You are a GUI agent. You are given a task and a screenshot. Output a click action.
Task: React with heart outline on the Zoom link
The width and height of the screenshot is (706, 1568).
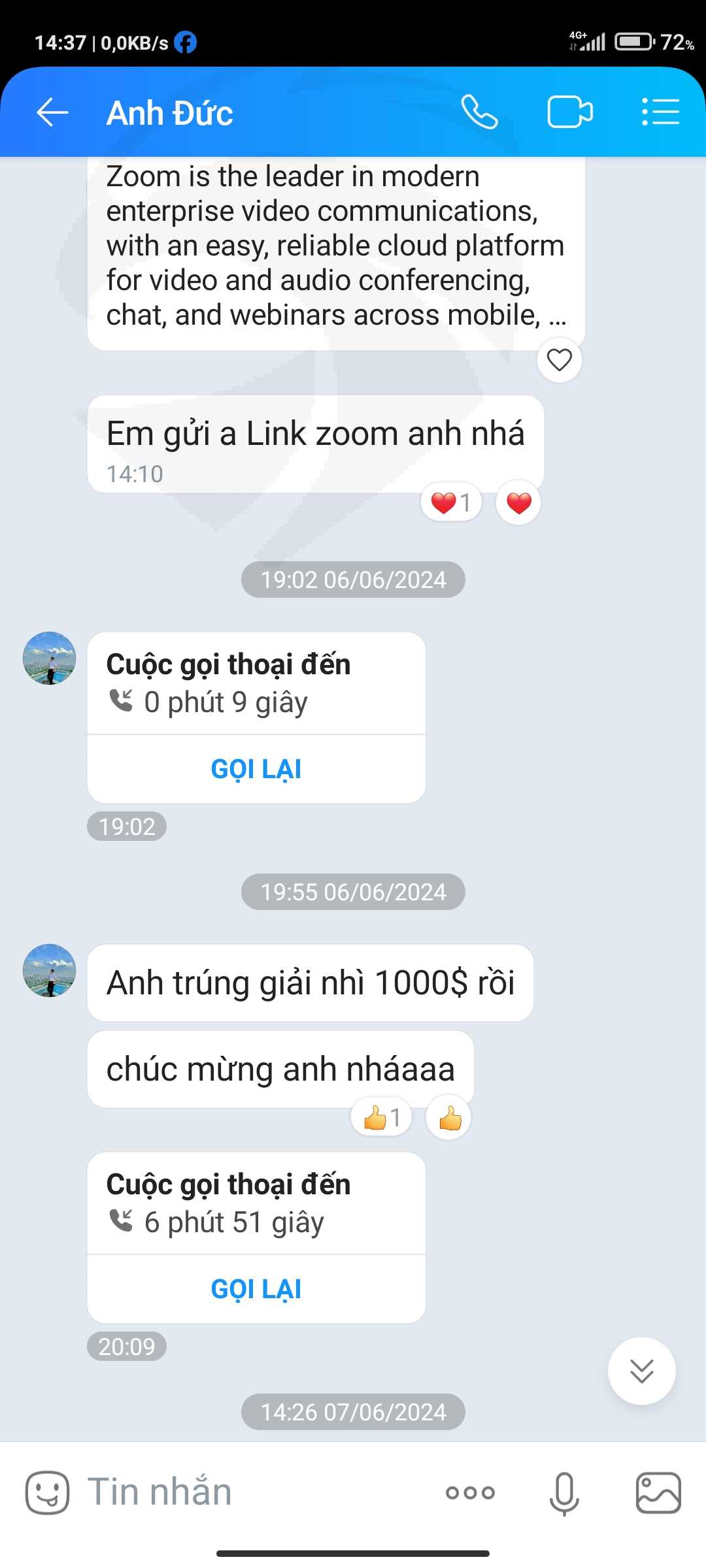point(560,360)
